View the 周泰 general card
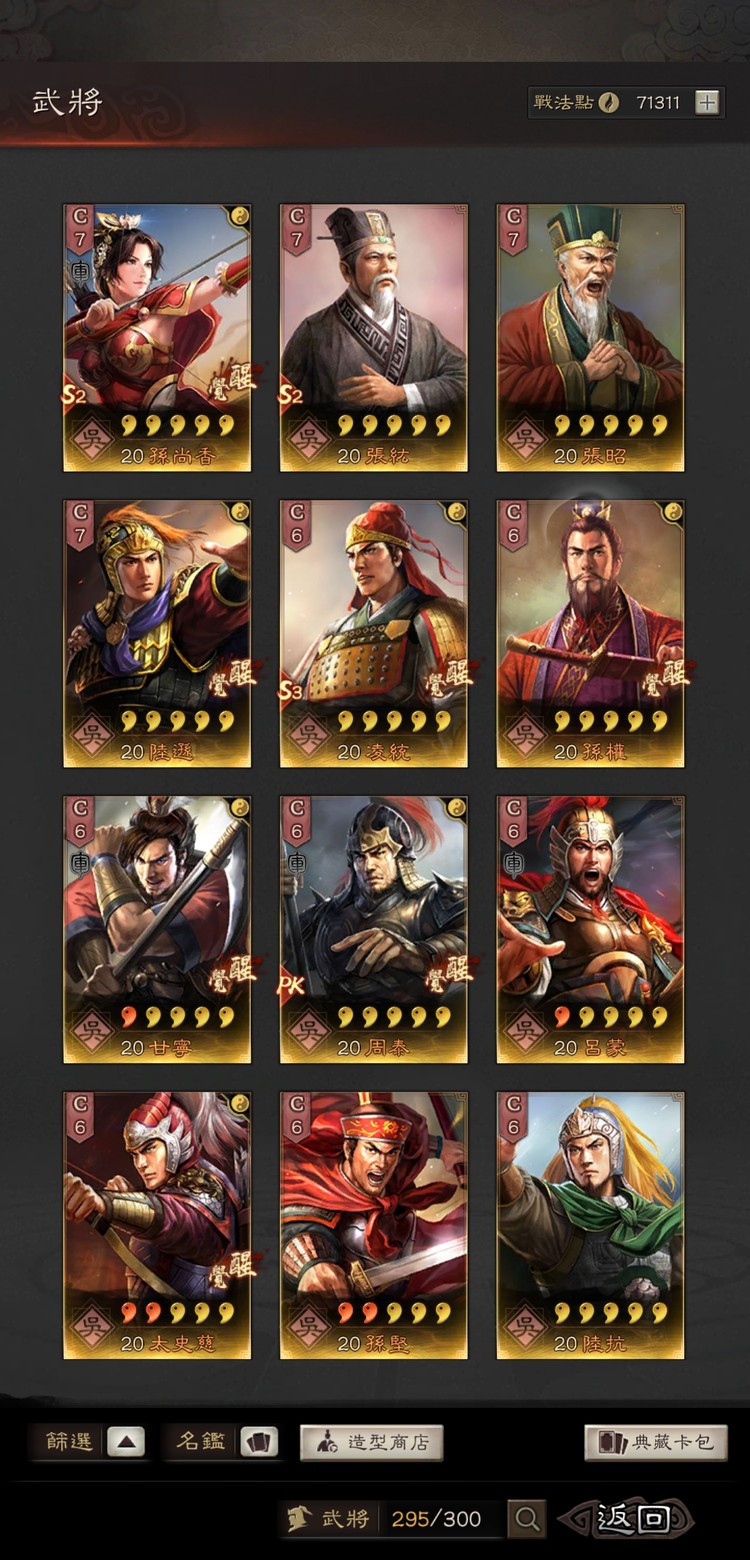This screenshot has width=750, height=1560. coord(374,929)
